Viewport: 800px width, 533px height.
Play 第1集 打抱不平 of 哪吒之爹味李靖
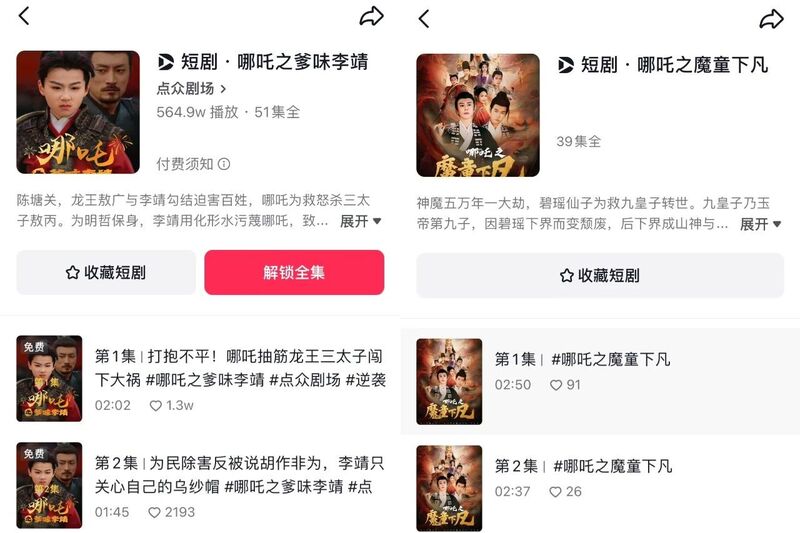point(240,367)
